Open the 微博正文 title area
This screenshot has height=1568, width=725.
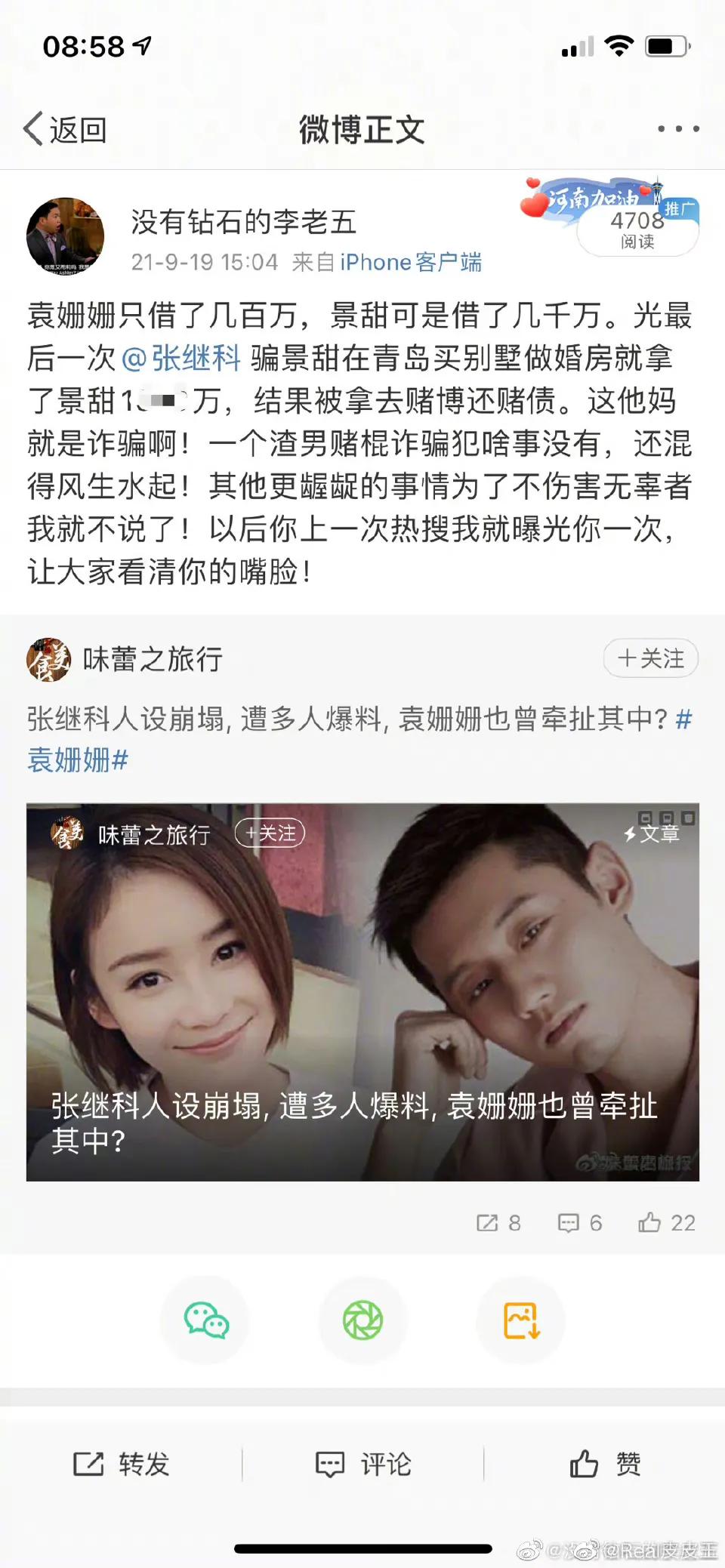362,128
